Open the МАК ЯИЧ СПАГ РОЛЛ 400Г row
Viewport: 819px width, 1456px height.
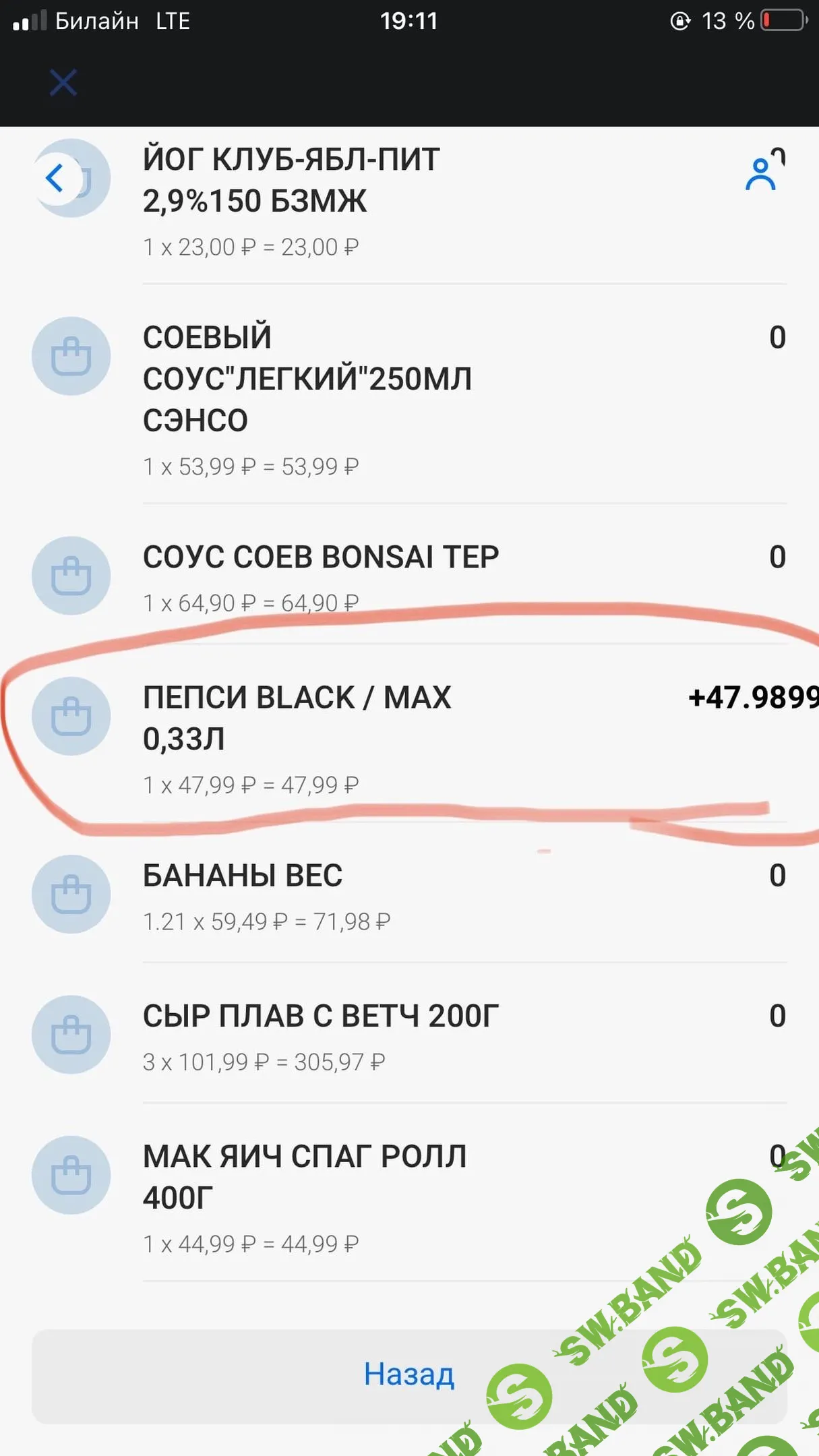coord(305,1176)
